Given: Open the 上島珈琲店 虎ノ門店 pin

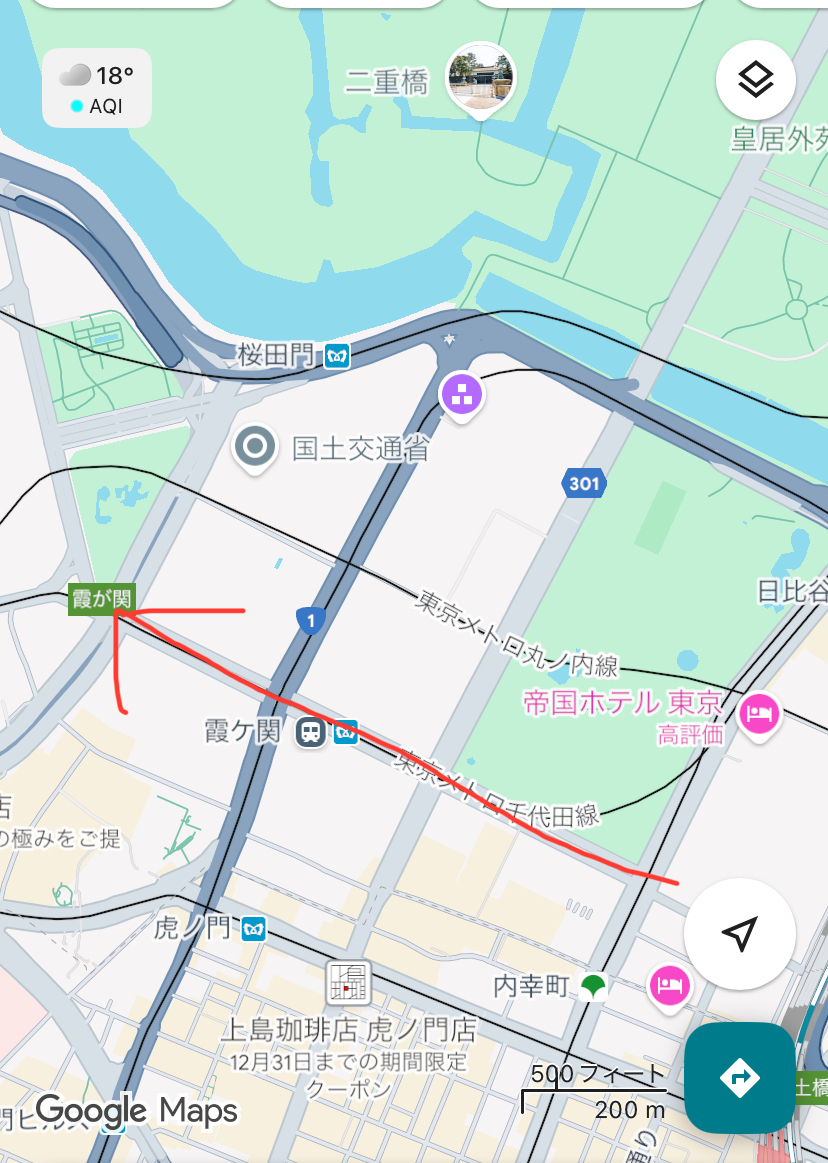Looking at the screenshot, I should pos(348,984).
